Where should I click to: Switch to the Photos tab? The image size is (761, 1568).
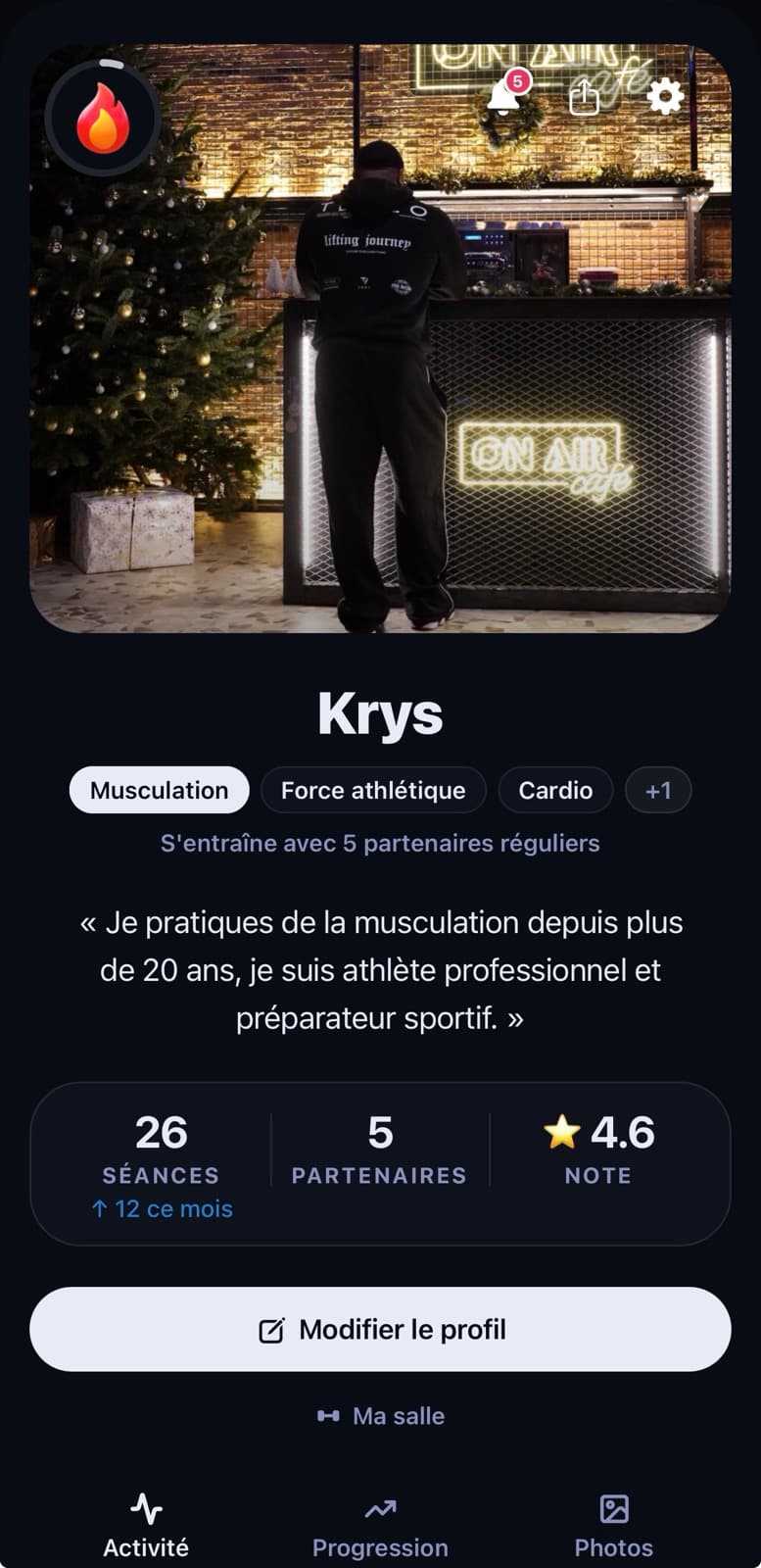(613, 1526)
